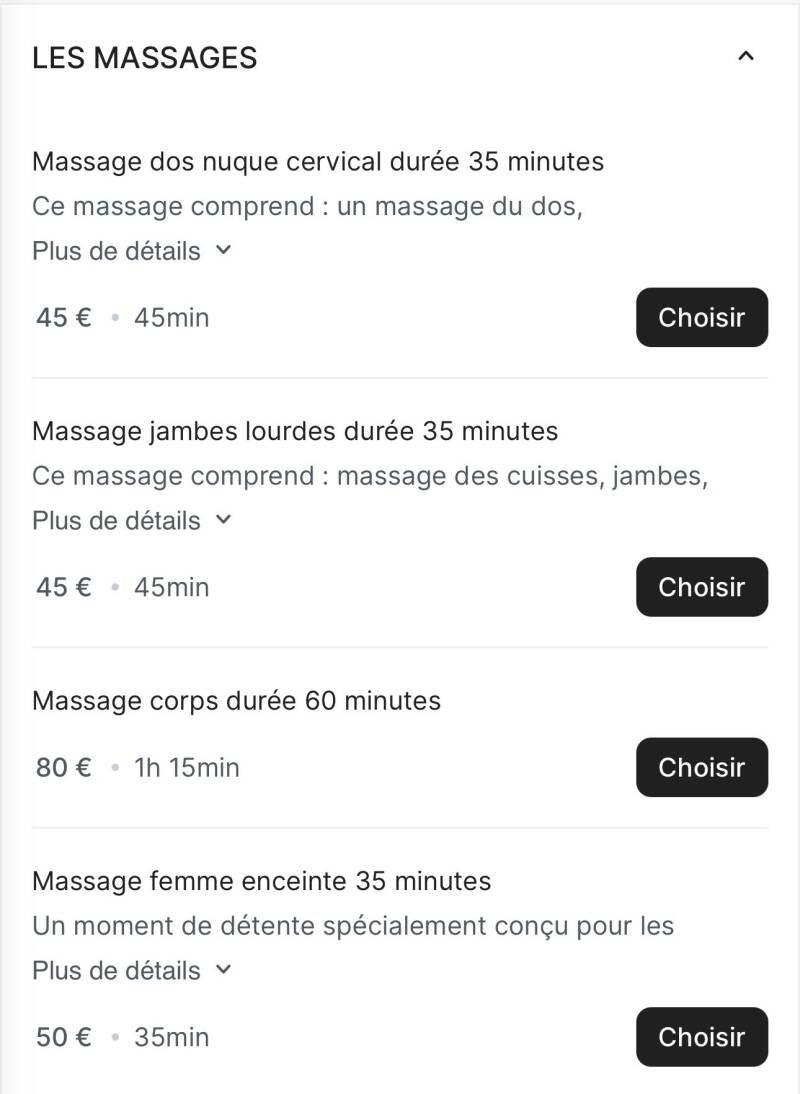Expand details for Massage femme enceinte

[131, 971]
